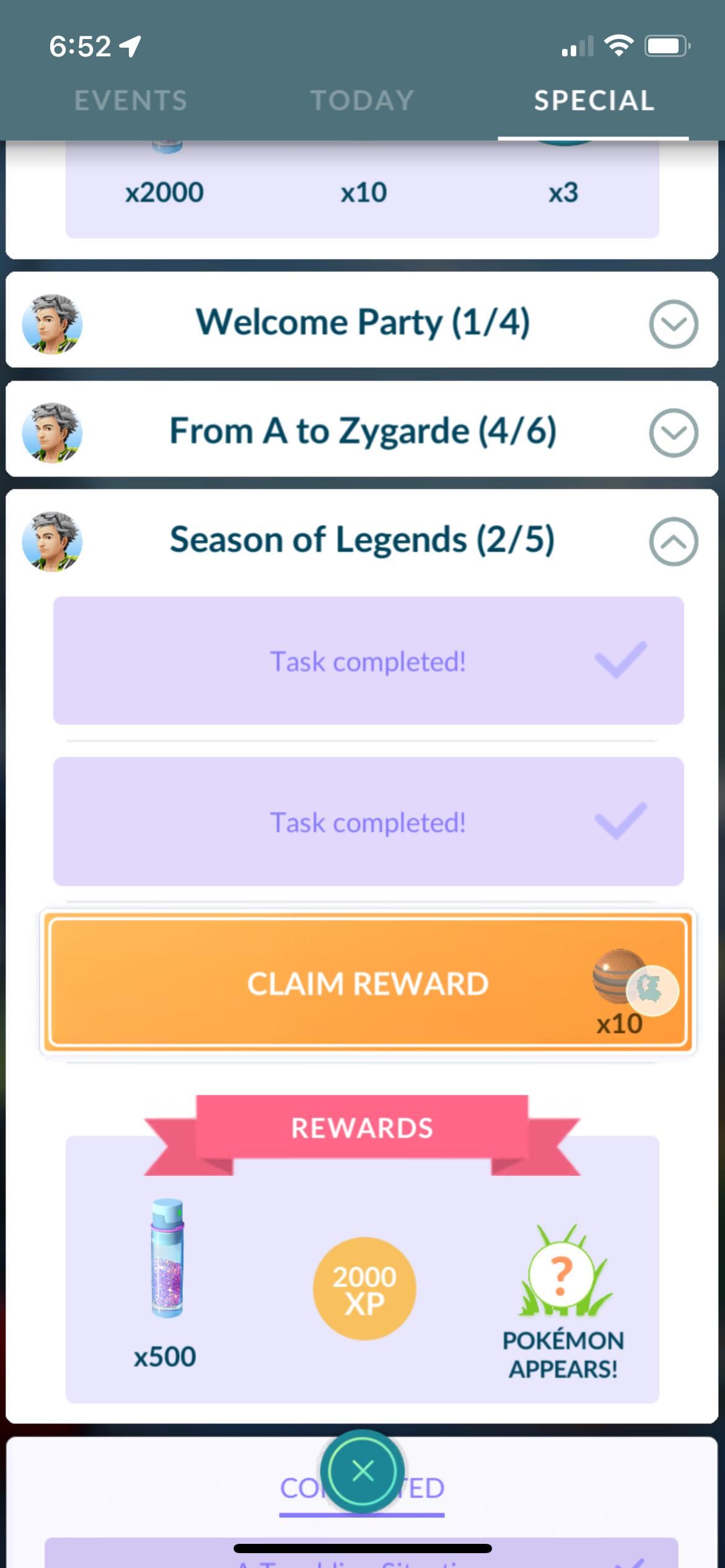Close the research screen
The height and width of the screenshot is (1568, 725).
click(362, 1470)
